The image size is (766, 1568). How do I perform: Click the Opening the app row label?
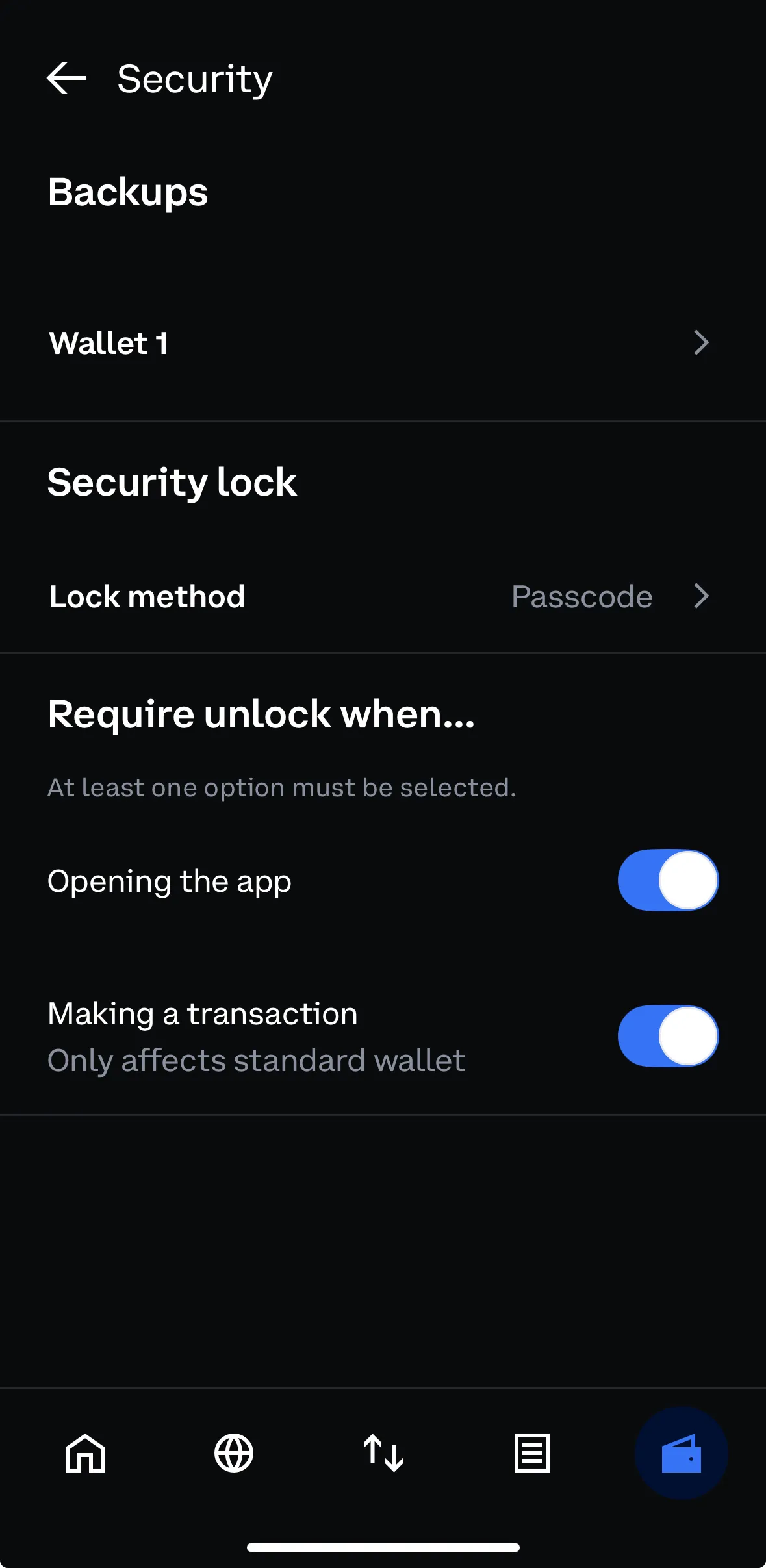(x=169, y=881)
